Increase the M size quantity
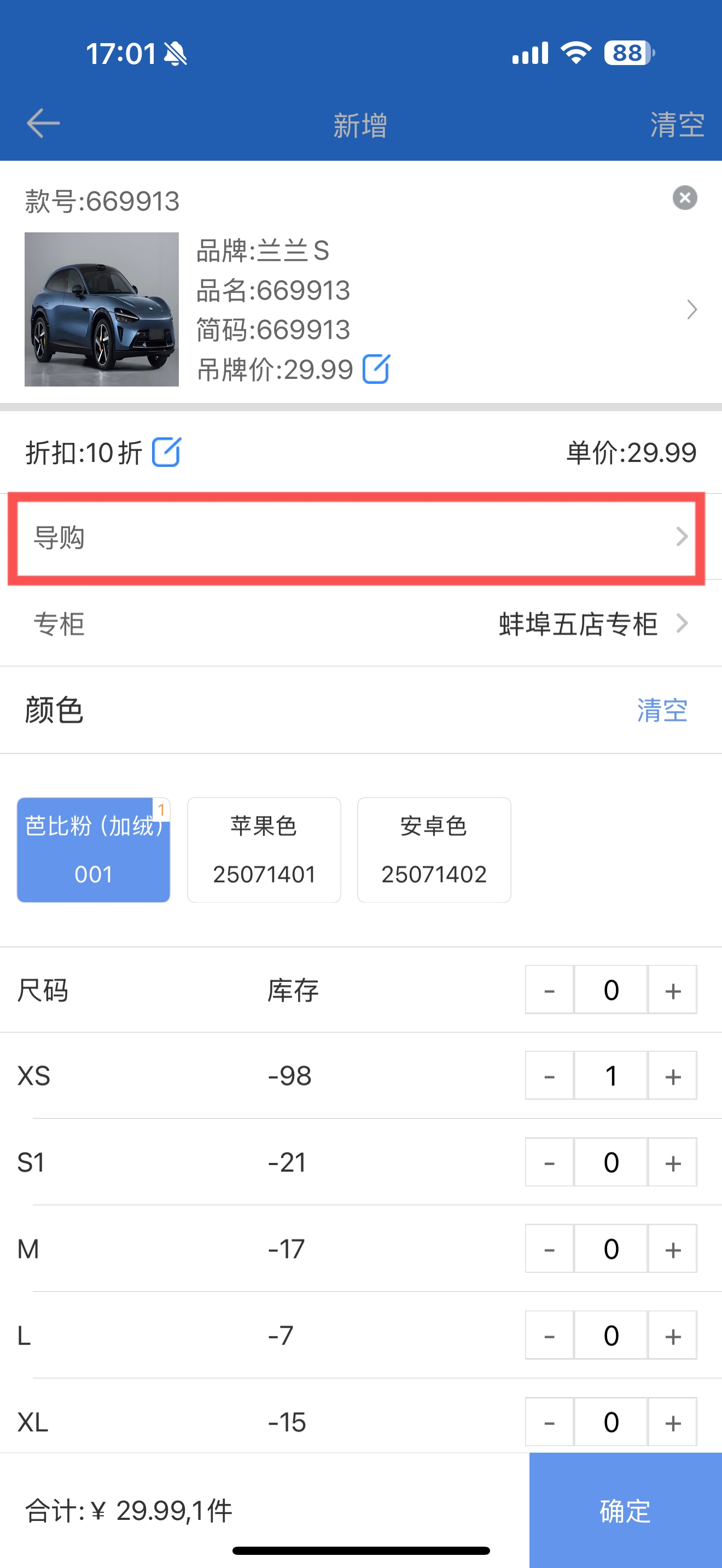The image size is (722, 1568). (673, 1249)
